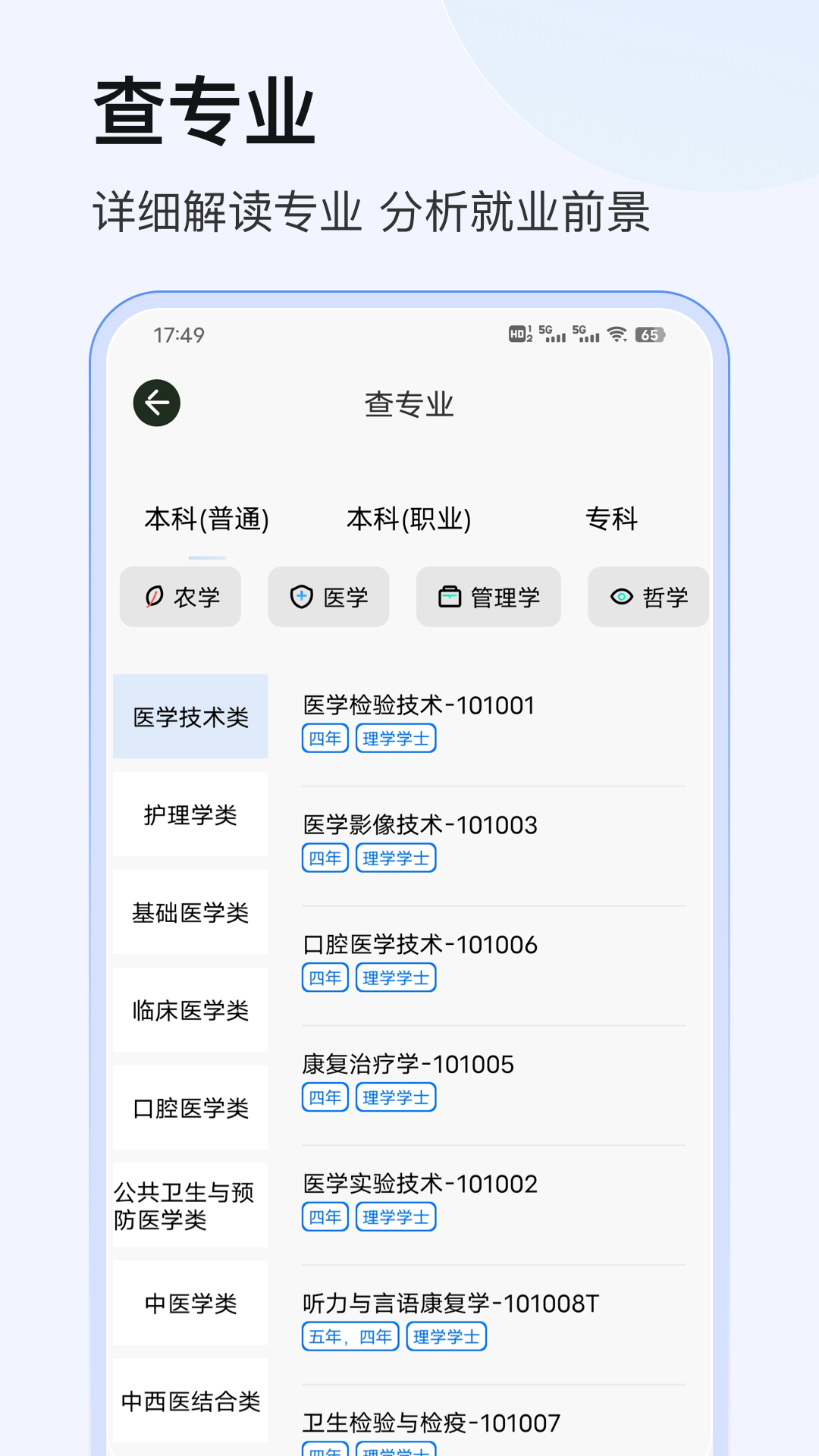Click the HD badge in status bar
819x1456 pixels.
pyautogui.click(x=518, y=334)
